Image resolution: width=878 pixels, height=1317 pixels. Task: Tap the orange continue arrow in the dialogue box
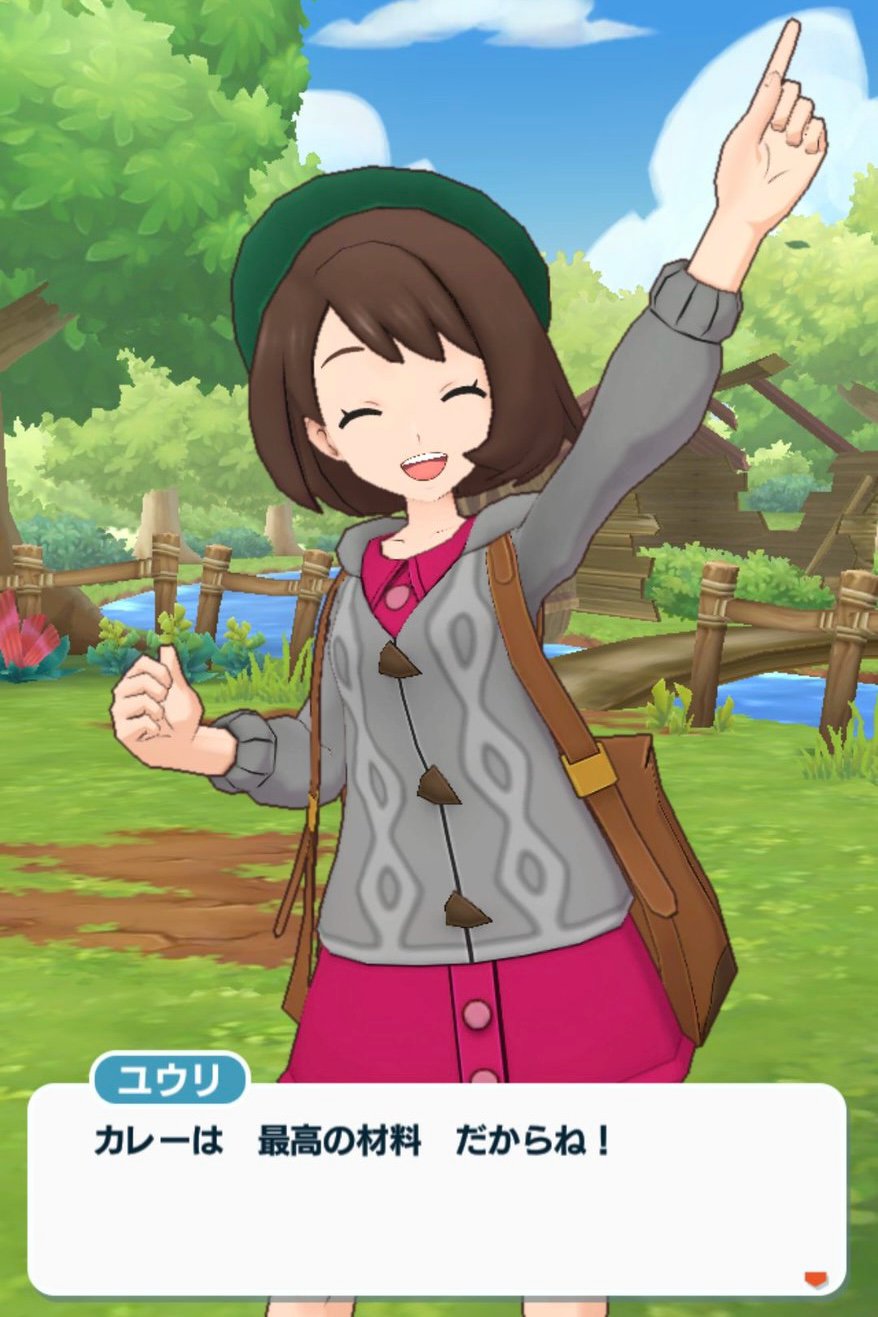click(x=816, y=1278)
